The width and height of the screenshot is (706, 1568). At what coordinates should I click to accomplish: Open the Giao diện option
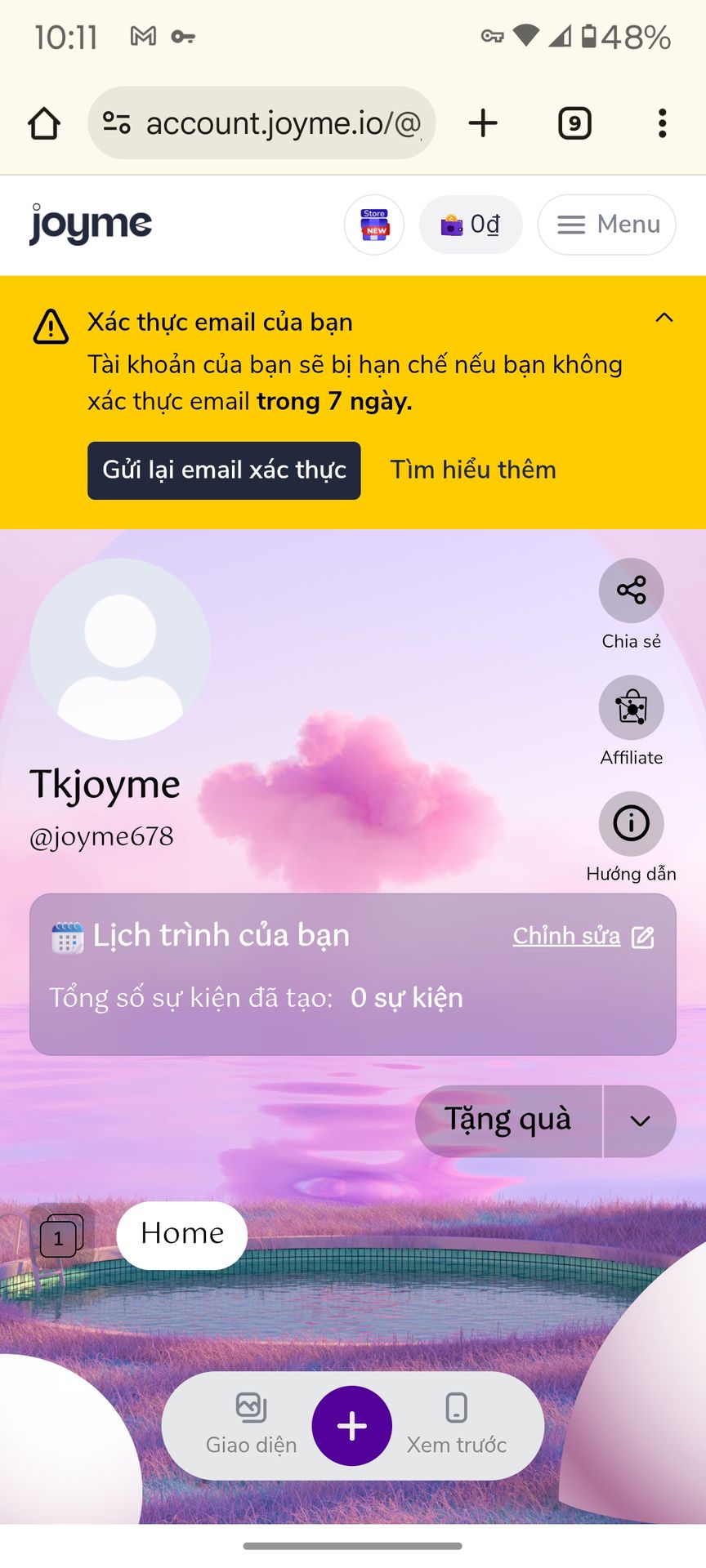251,1425
